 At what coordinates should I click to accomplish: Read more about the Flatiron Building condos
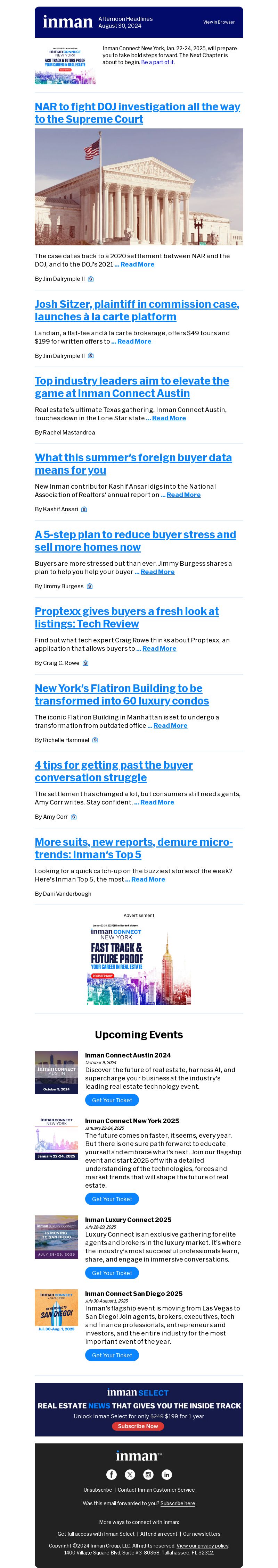click(170, 726)
